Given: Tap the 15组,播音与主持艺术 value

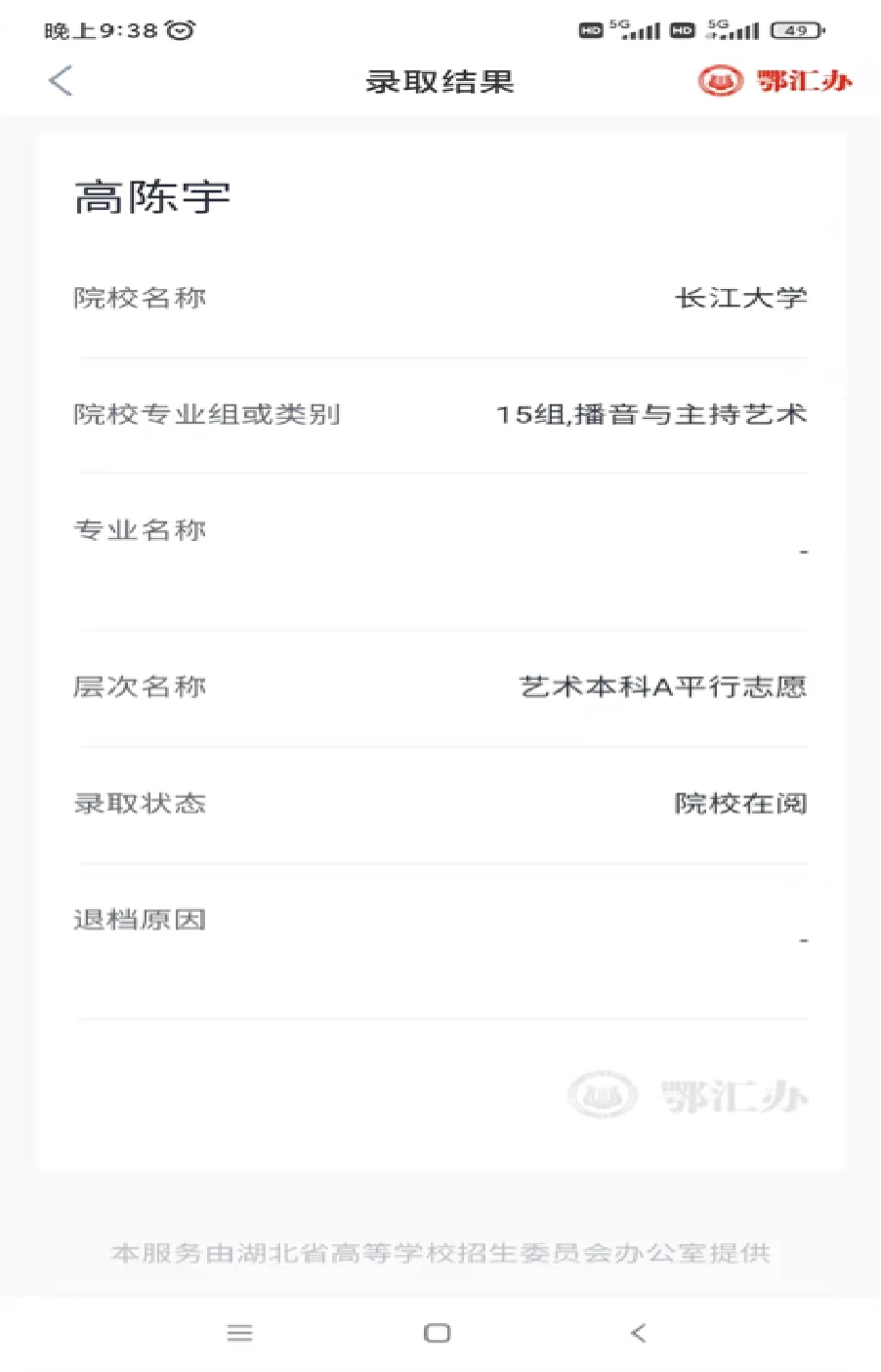Looking at the screenshot, I should [x=650, y=414].
